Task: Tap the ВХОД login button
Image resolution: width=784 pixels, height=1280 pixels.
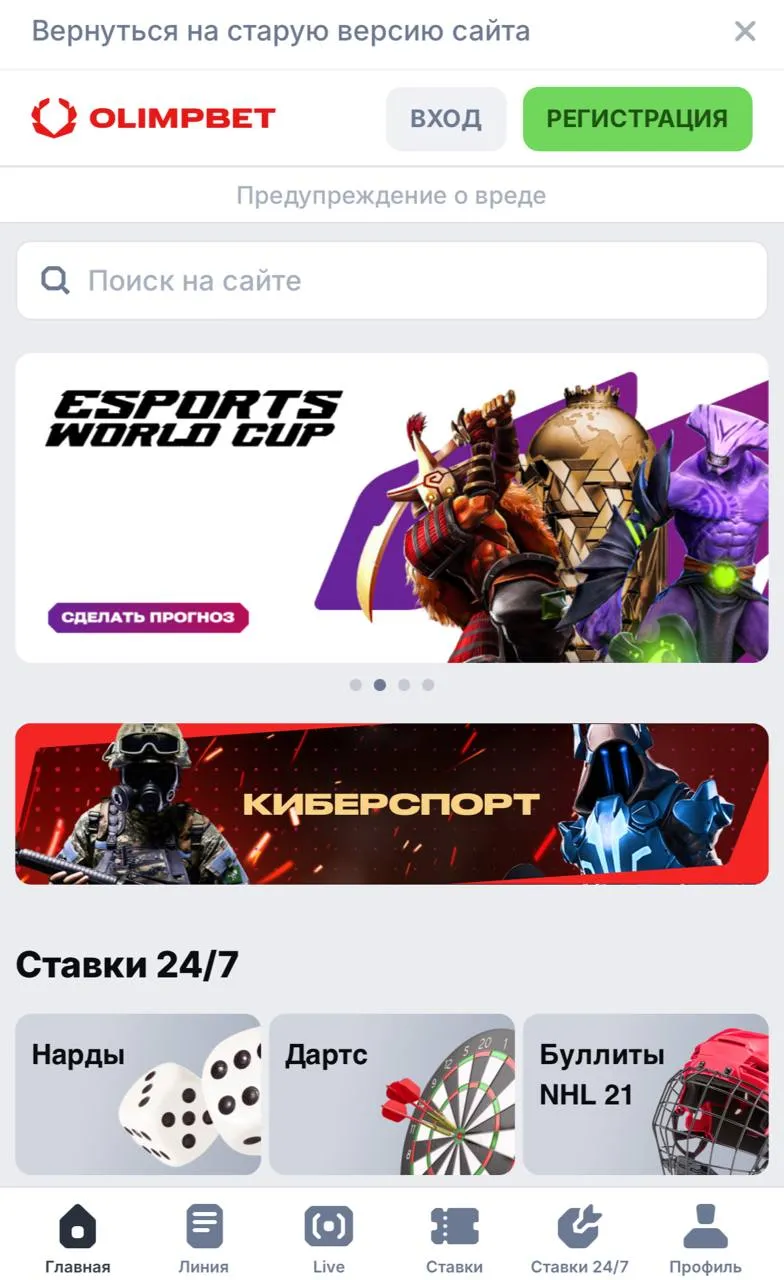Action: click(x=446, y=118)
